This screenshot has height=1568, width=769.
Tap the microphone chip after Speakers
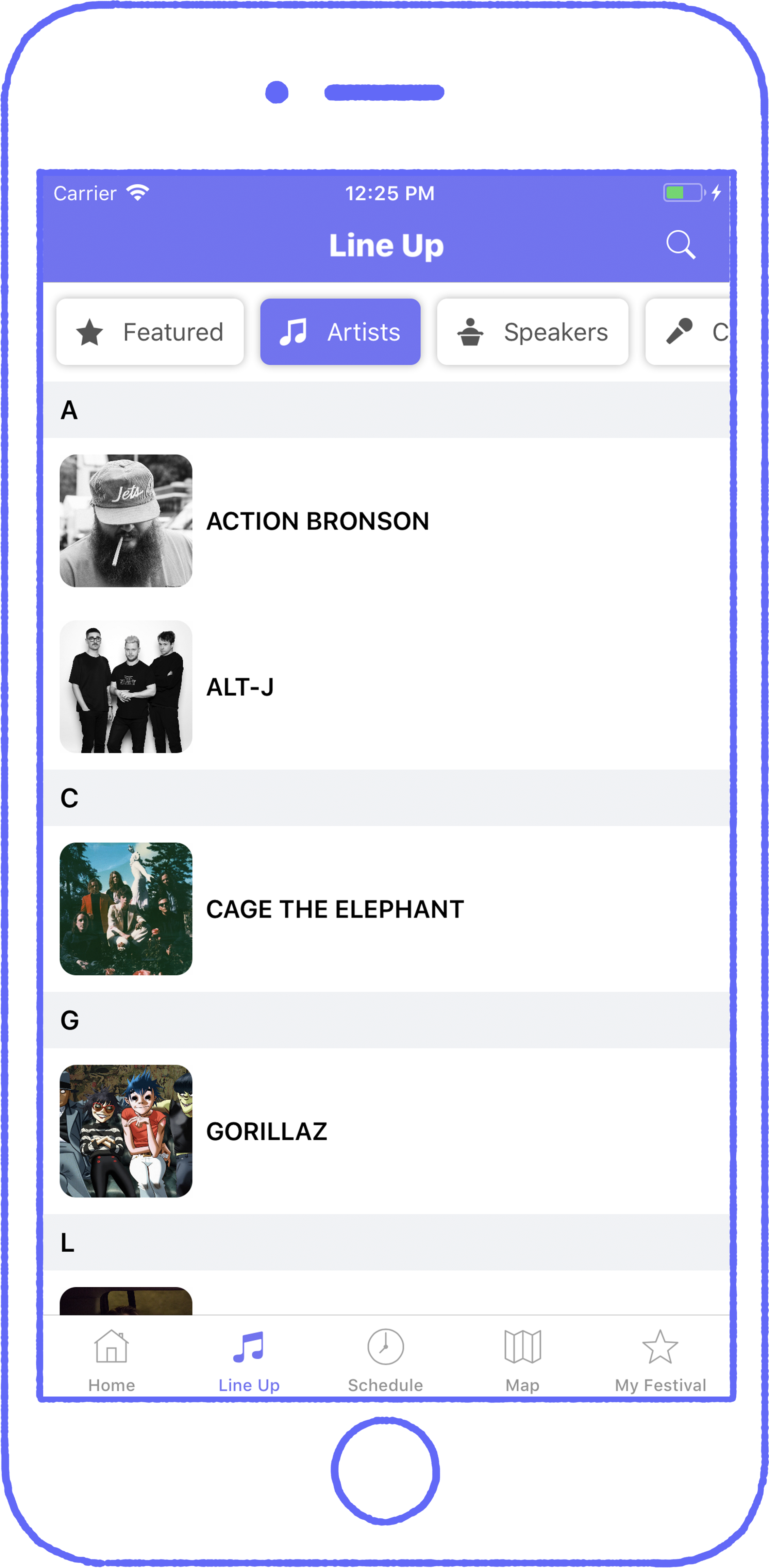tap(690, 332)
